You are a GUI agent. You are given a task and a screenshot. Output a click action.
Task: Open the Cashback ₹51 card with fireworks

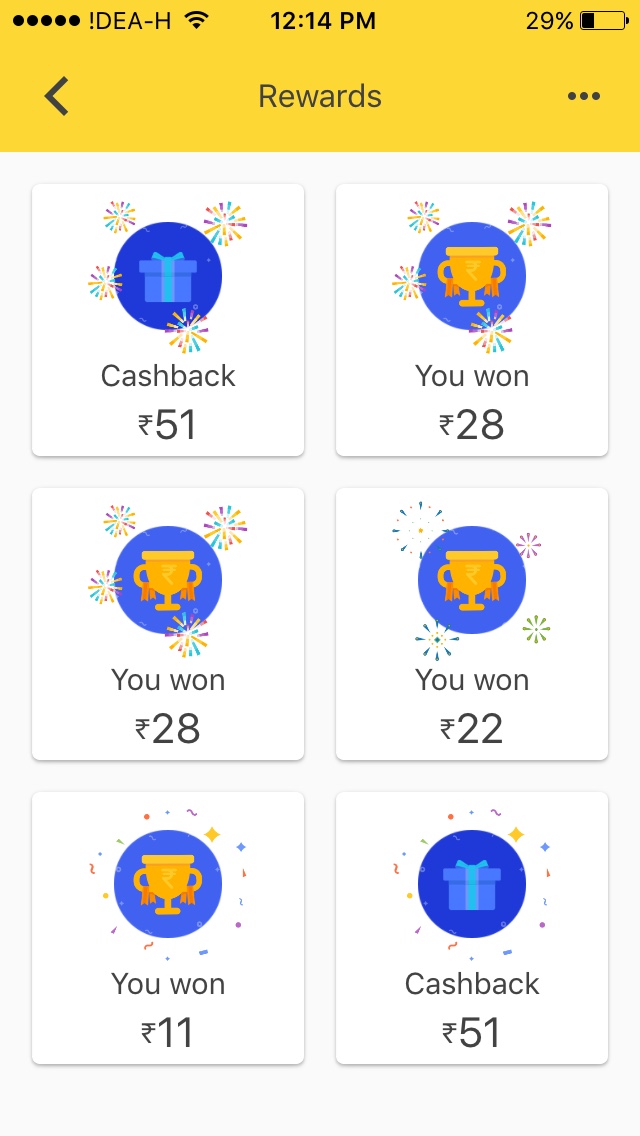tap(168, 320)
